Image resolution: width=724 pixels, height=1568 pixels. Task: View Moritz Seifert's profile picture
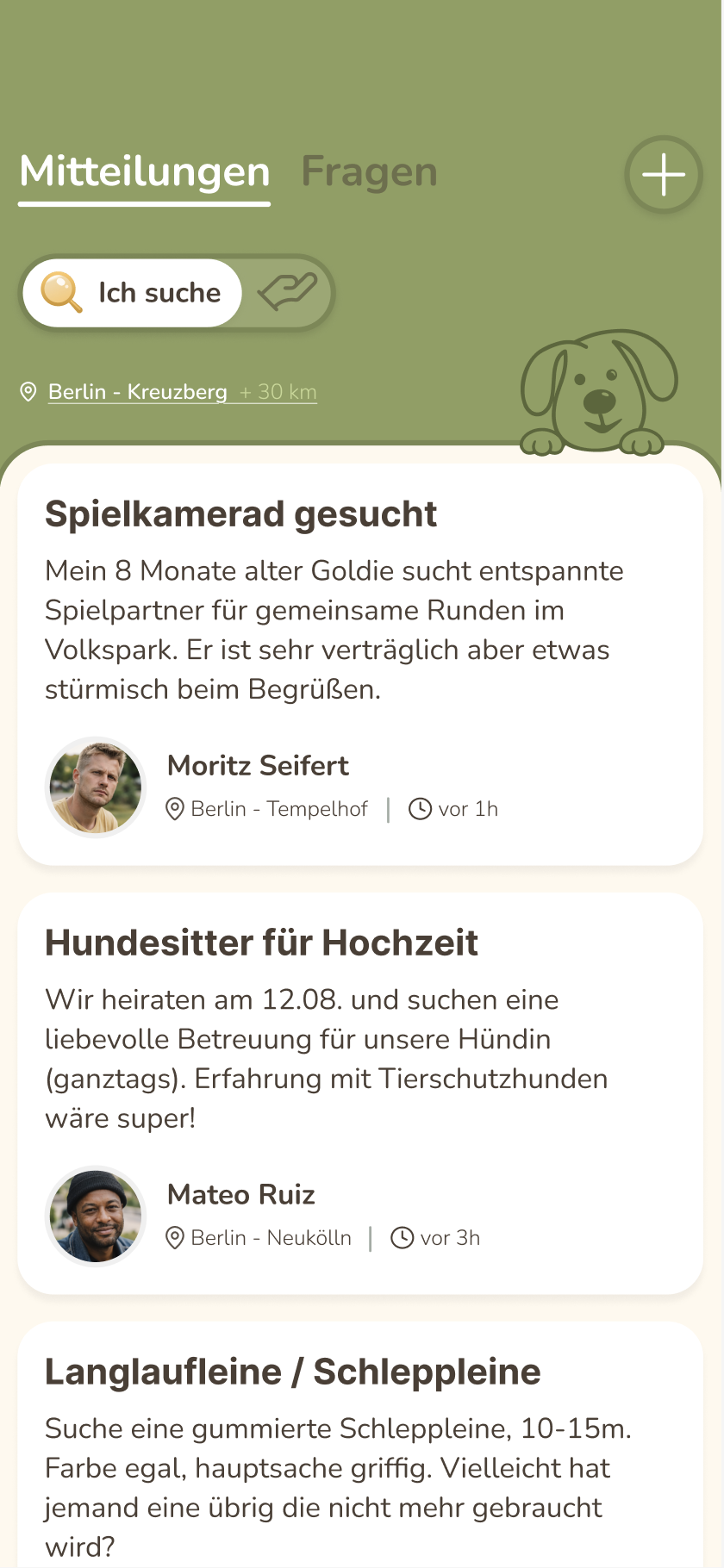point(96,787)
